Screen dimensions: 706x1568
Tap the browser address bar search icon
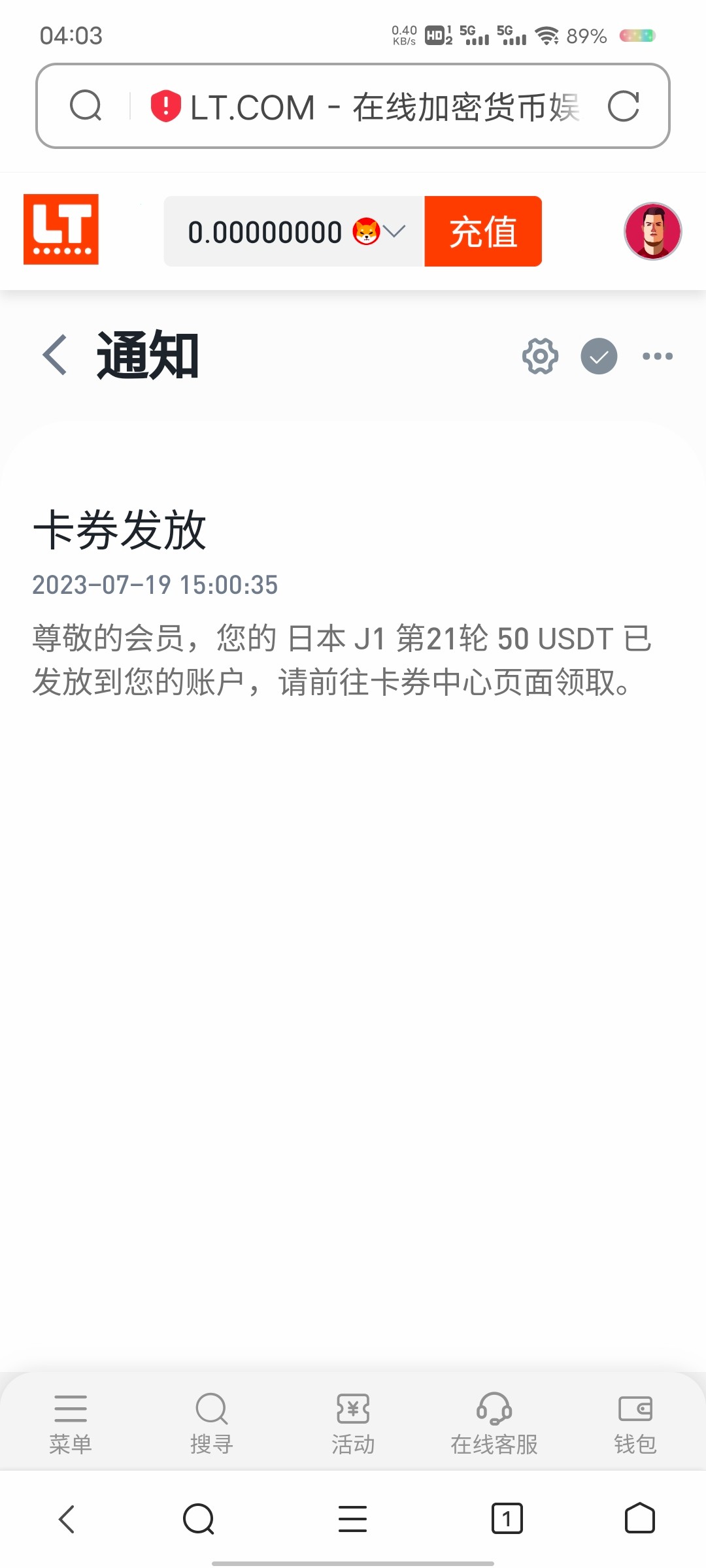tap(86, 106)
